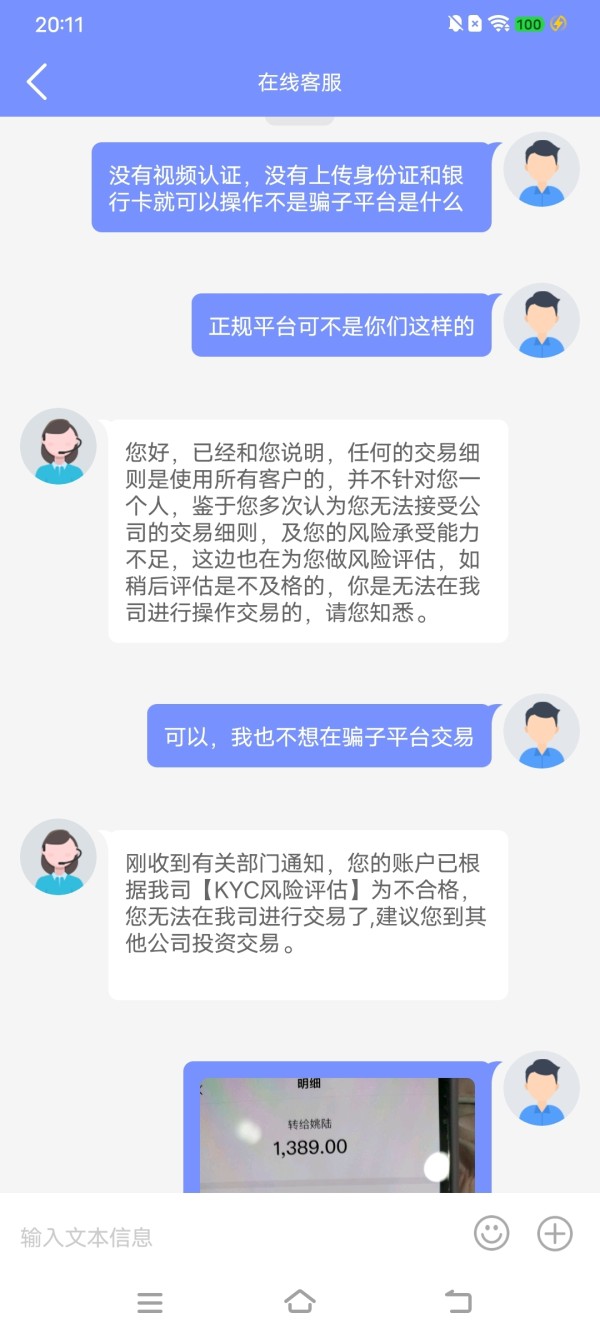Tap the 输入文本信息 message field
The image size is (600, 1338).
tap(235, 1237)
